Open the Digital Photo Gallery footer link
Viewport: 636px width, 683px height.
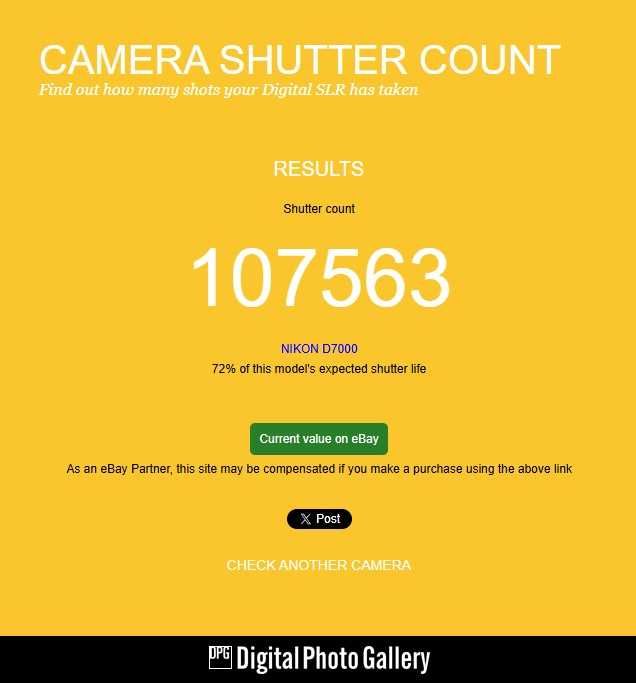[319, 659]
